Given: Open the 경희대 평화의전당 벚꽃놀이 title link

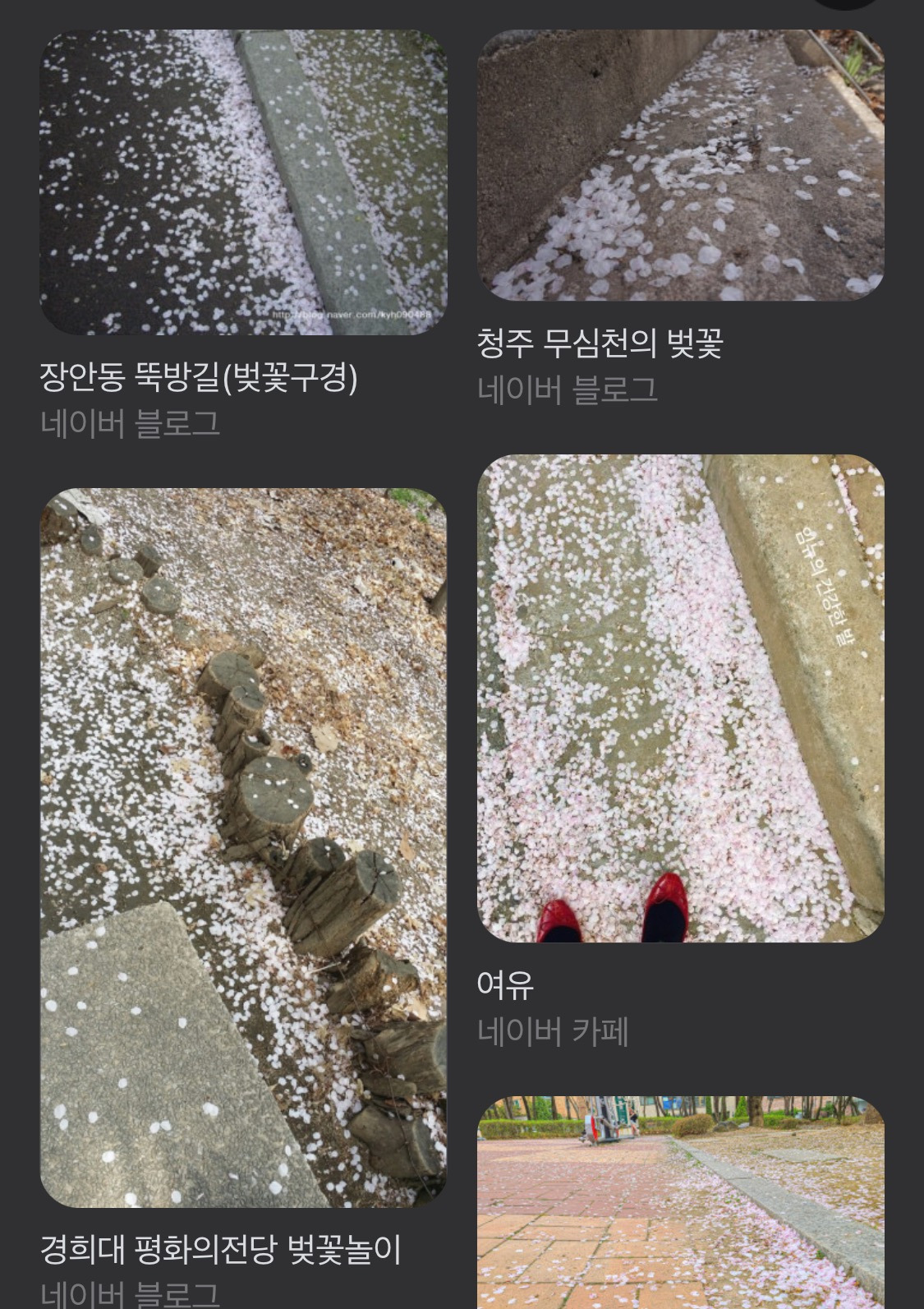Looking at the screenshot, I should pyautogui.click(x=219, y=1248).
